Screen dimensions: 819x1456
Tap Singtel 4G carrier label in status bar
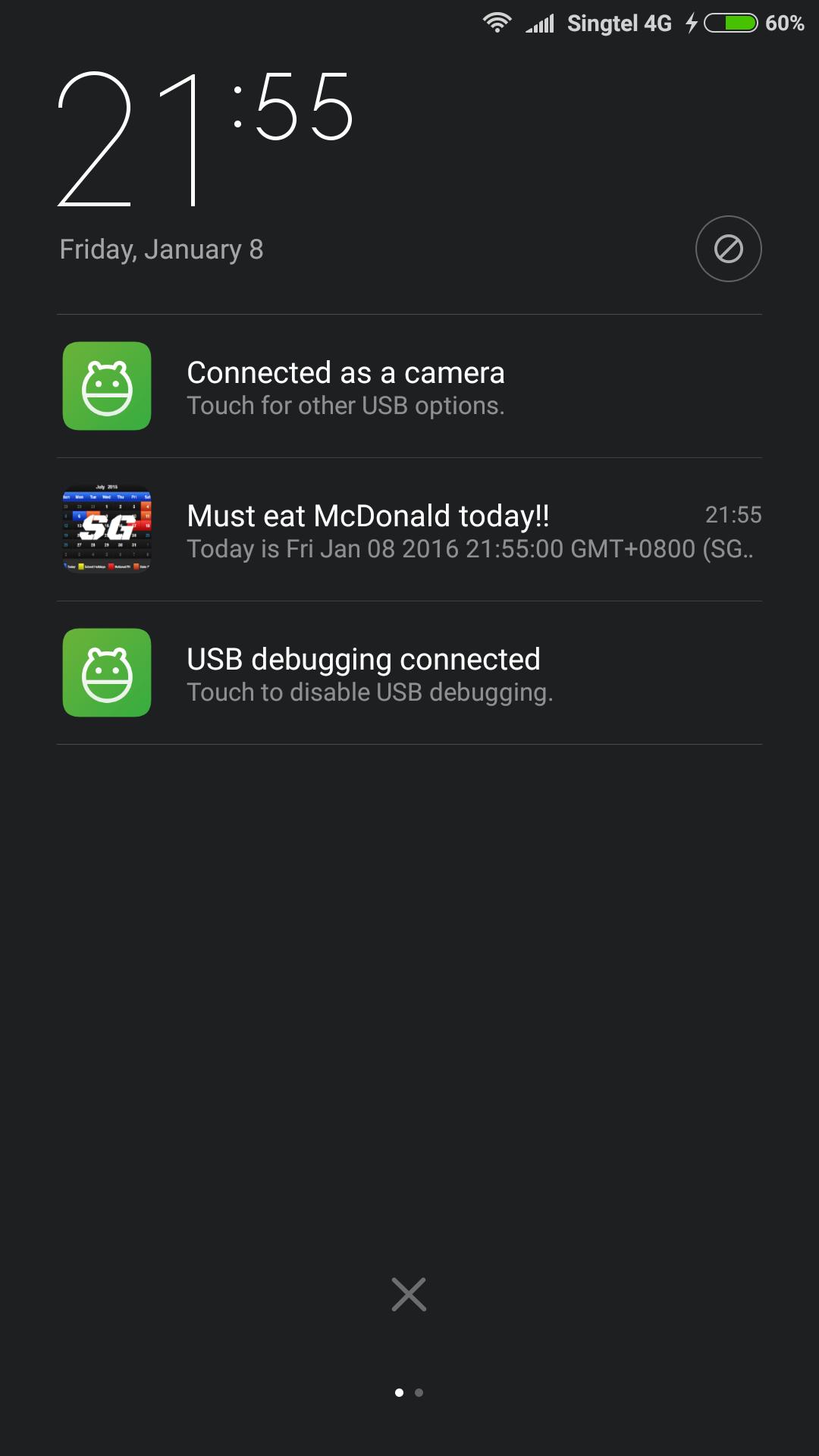pos(620,22)
